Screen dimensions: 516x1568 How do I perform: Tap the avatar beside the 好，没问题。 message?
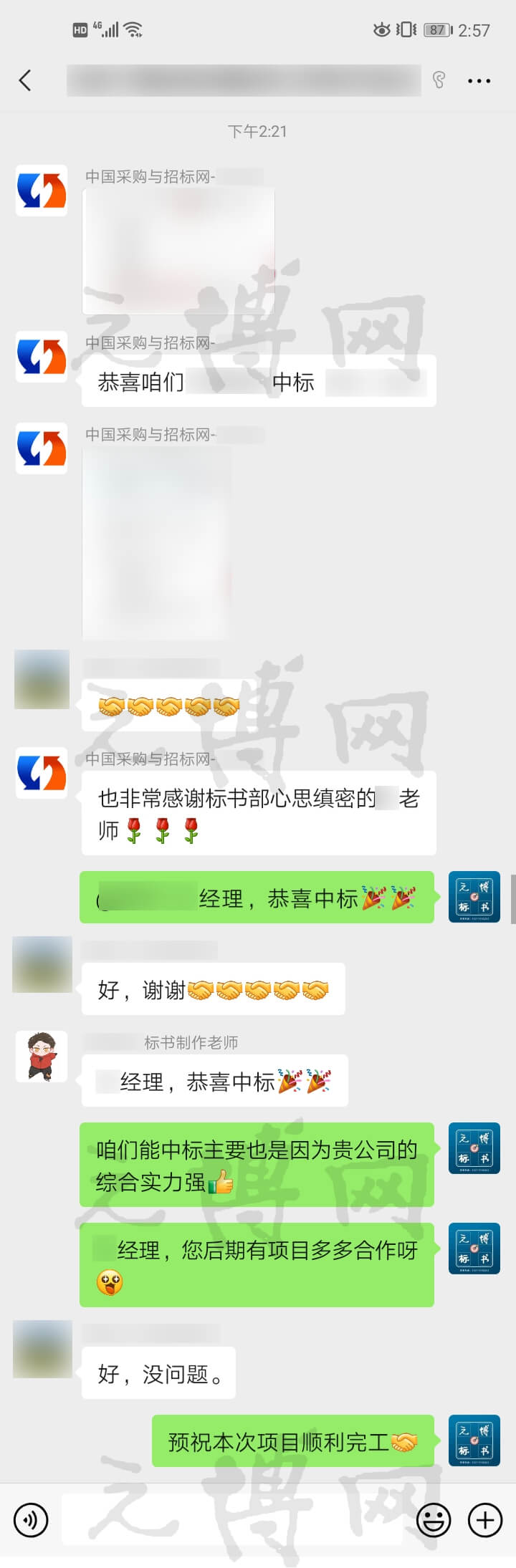(42, 1350)
